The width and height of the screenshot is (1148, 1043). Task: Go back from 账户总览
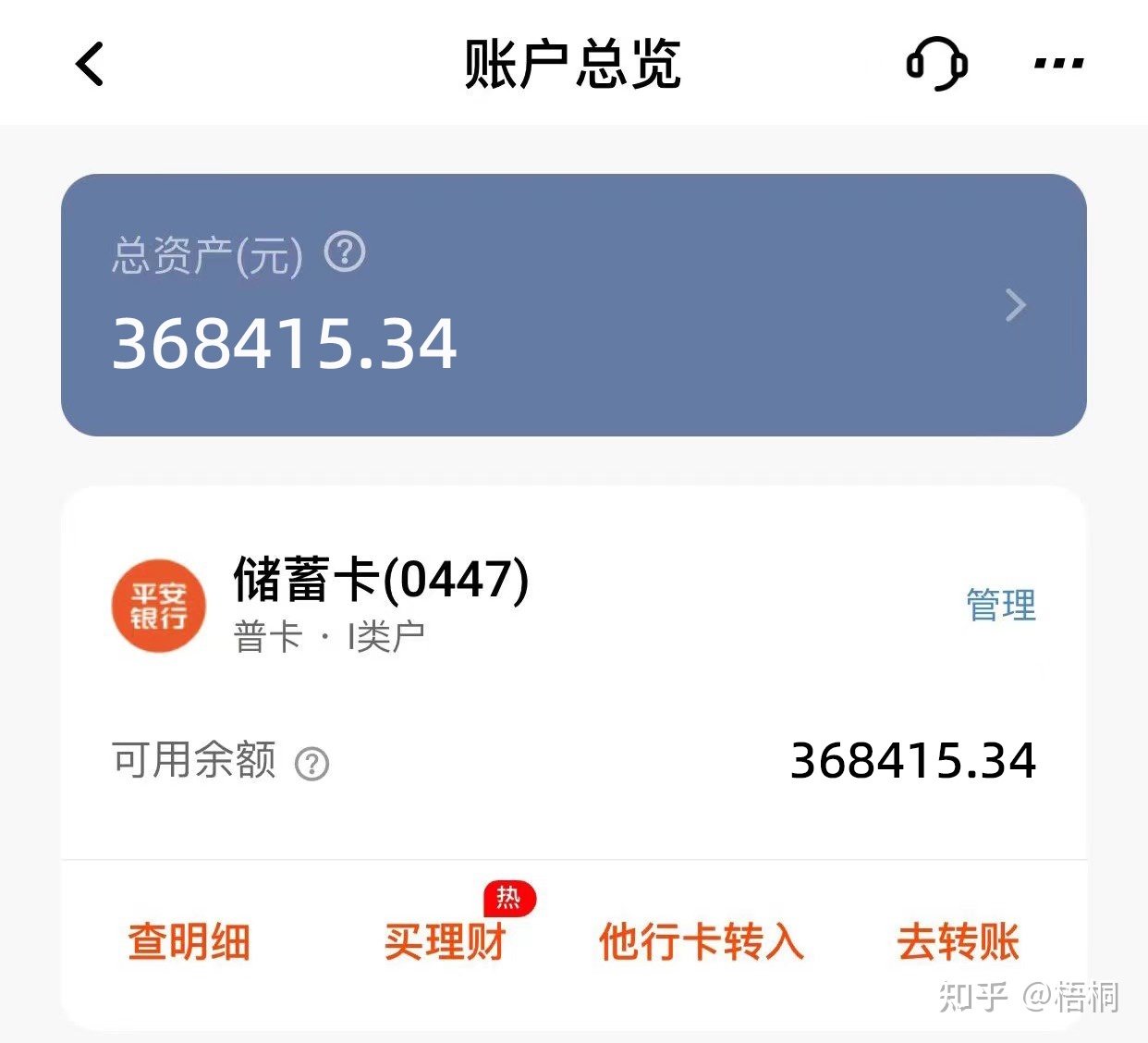(x=90, y=64)
